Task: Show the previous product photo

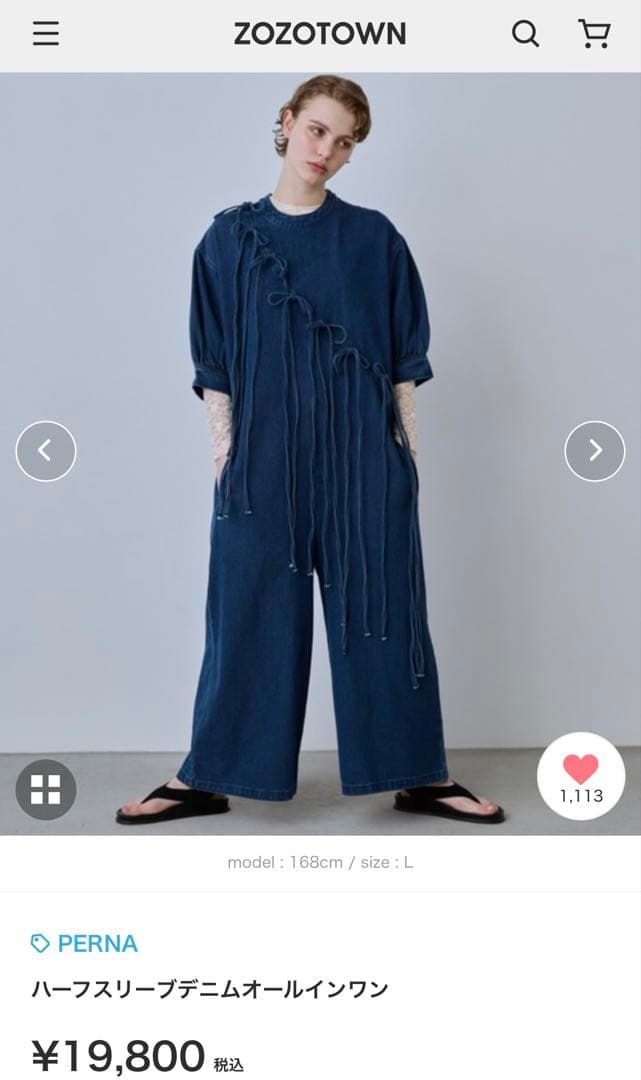Action: 46,451
